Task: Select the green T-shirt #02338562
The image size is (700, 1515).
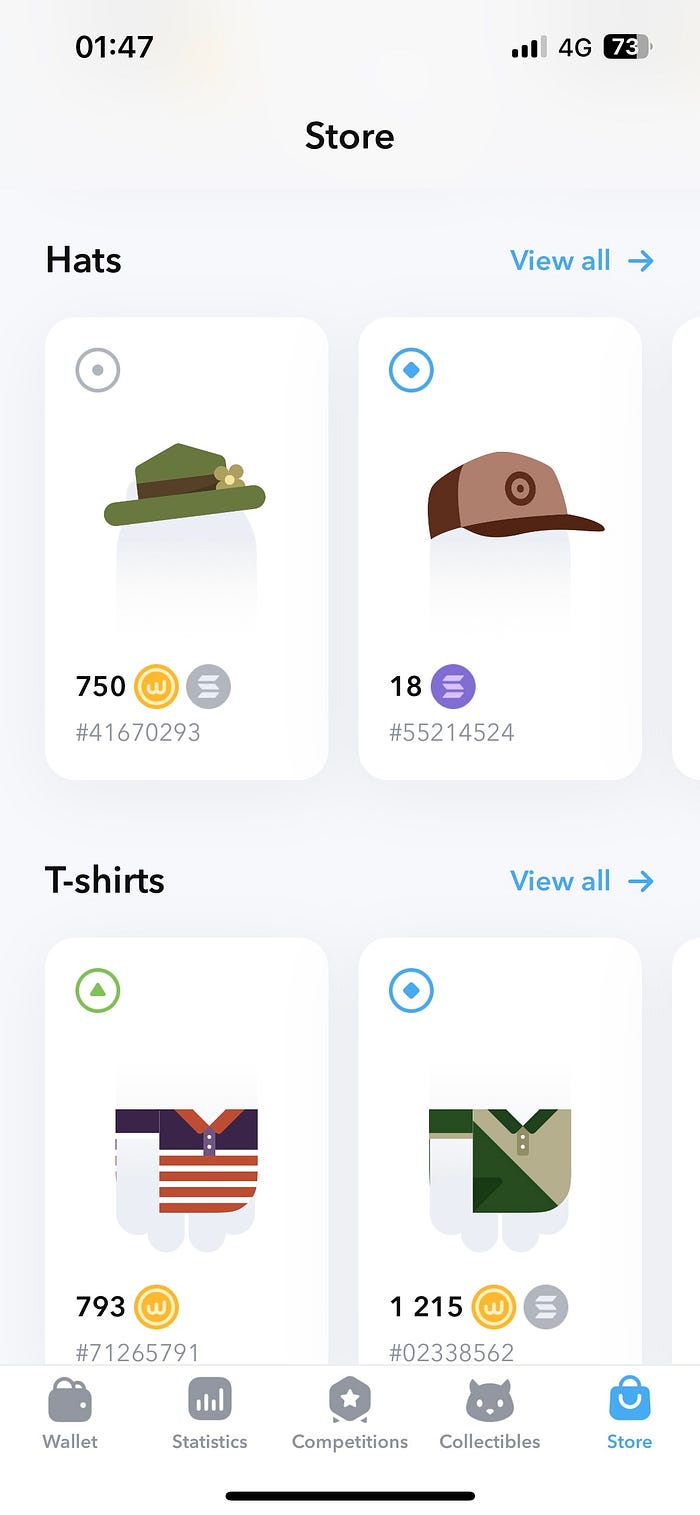Action: pos(500,1150)
